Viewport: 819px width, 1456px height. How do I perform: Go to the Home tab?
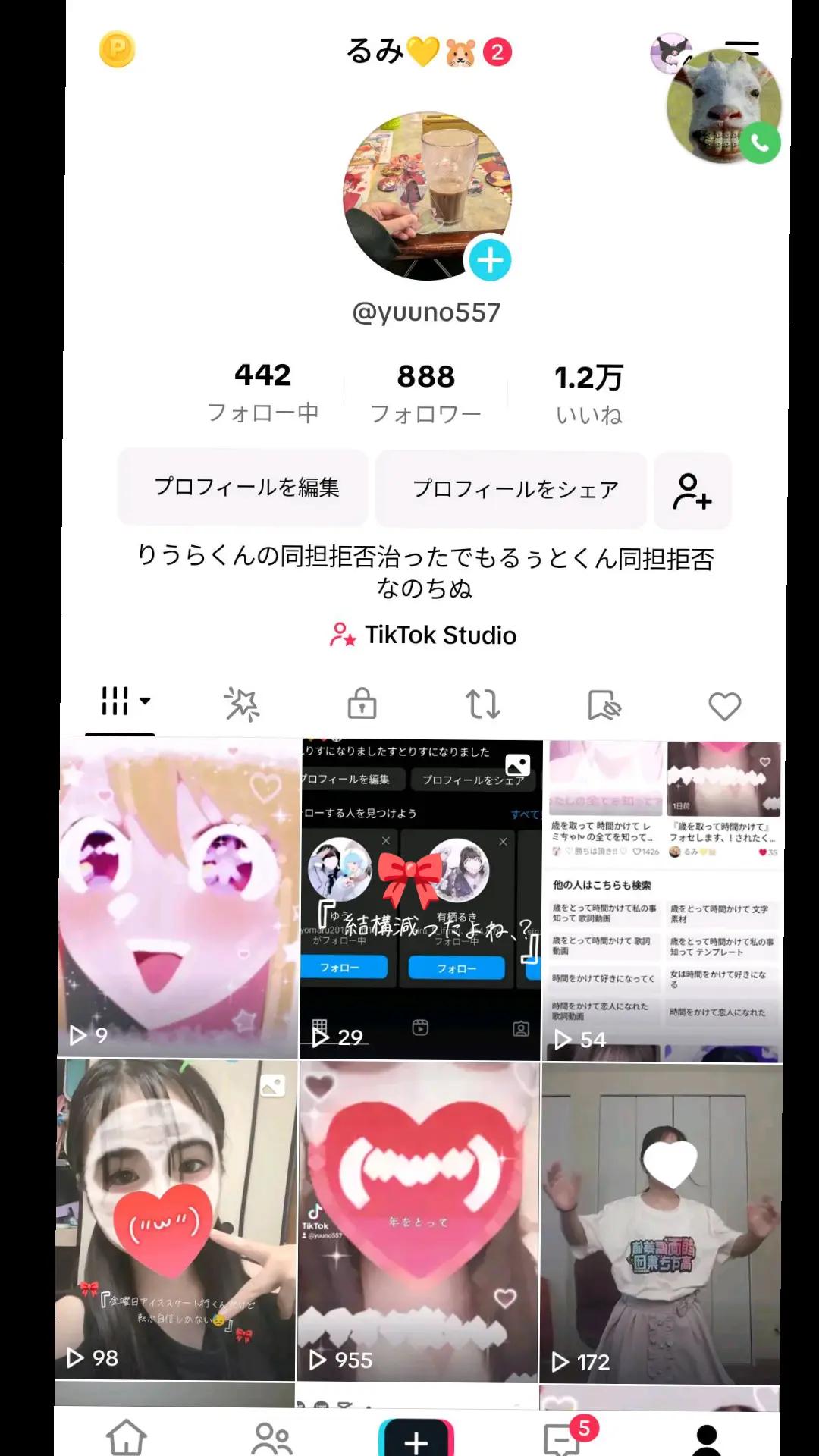point(126,1436)
